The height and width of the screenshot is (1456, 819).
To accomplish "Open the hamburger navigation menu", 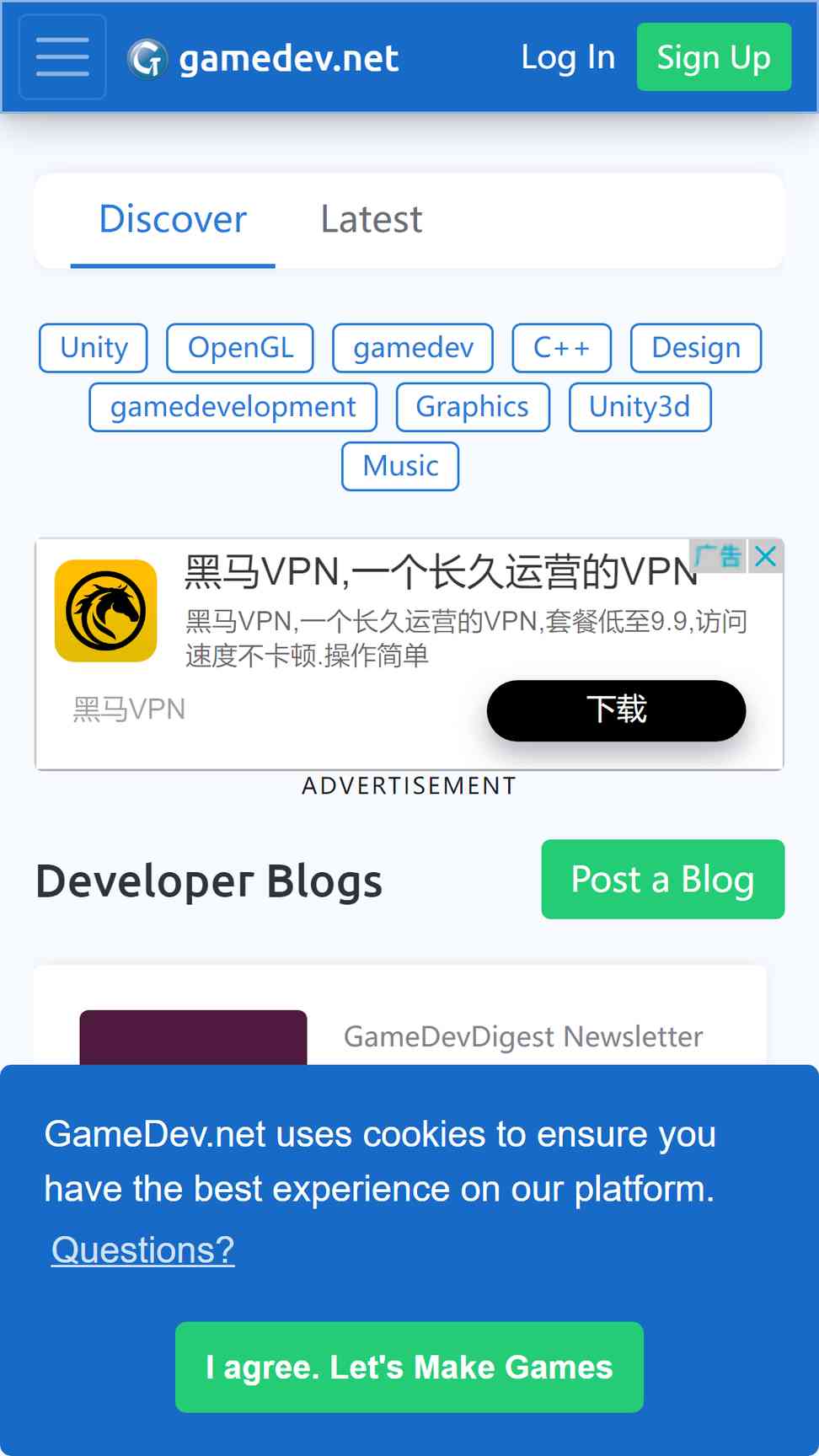I will (x=62, y=57).
